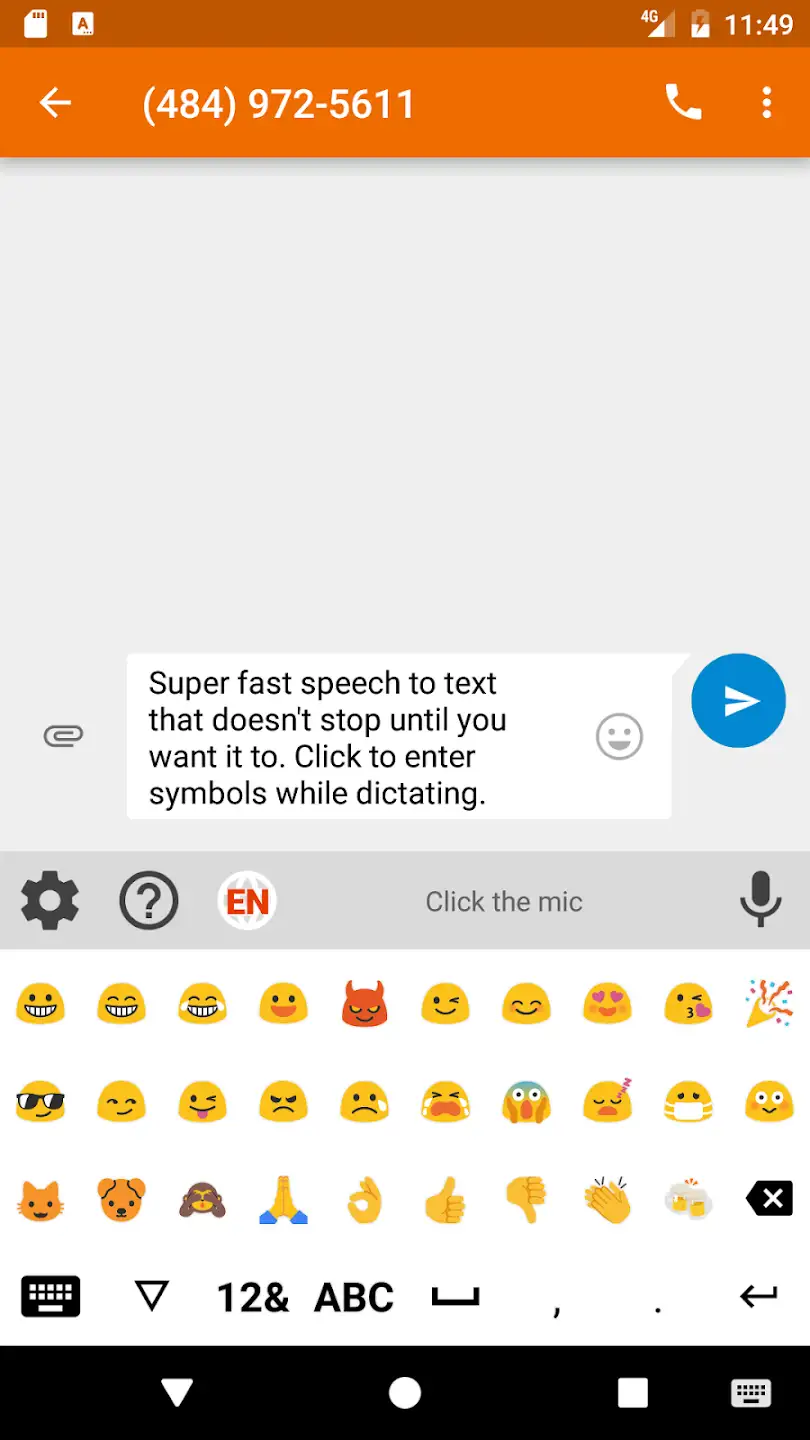
Task: Attach a file with the paperclip icon
Action: point(62,737)
